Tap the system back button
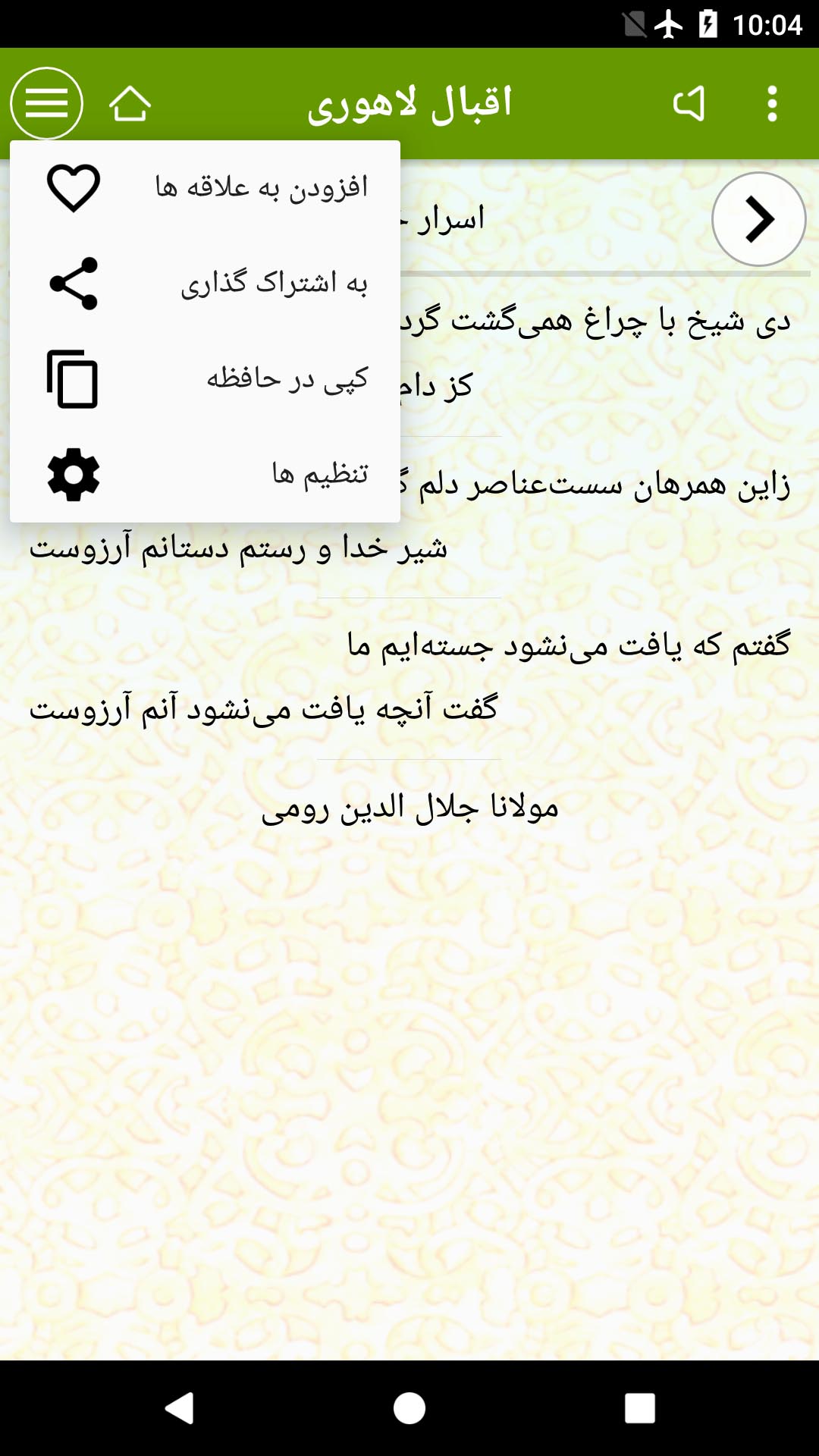Image resolution: width=819 pixels, height=1456 pixels. pos(180,1408)
